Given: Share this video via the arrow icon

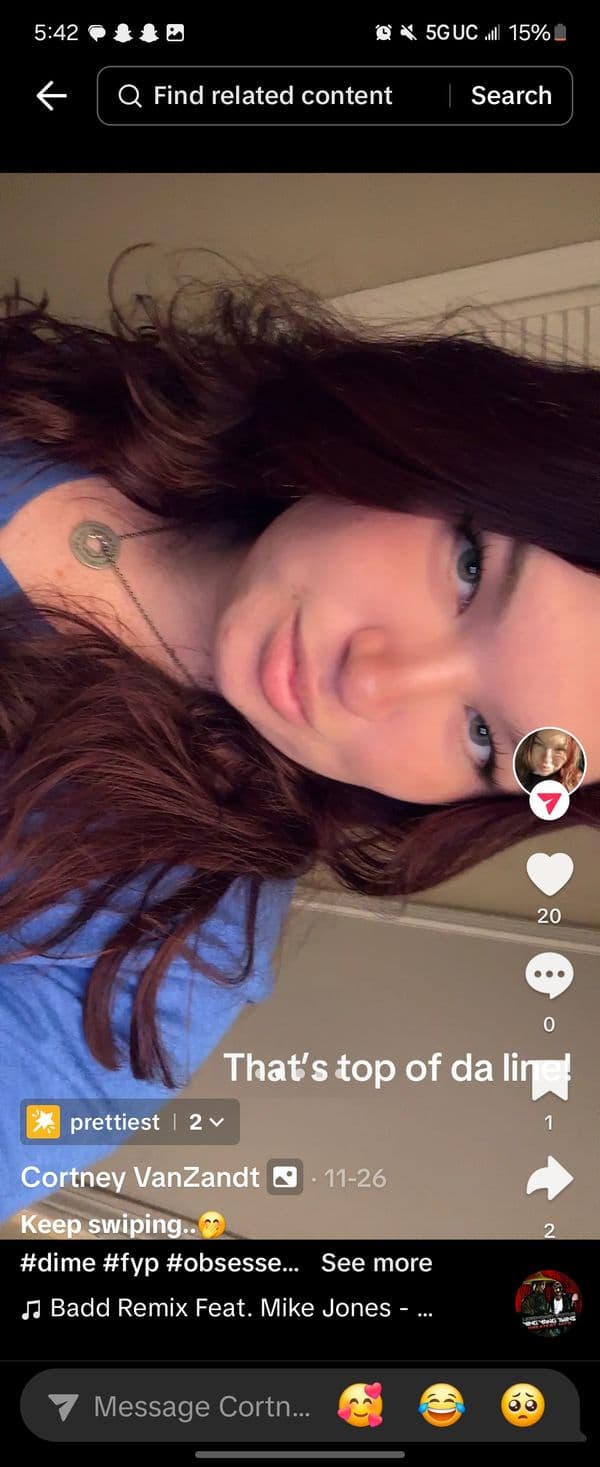Looking at the screenshot, I should coord(549,1180).
